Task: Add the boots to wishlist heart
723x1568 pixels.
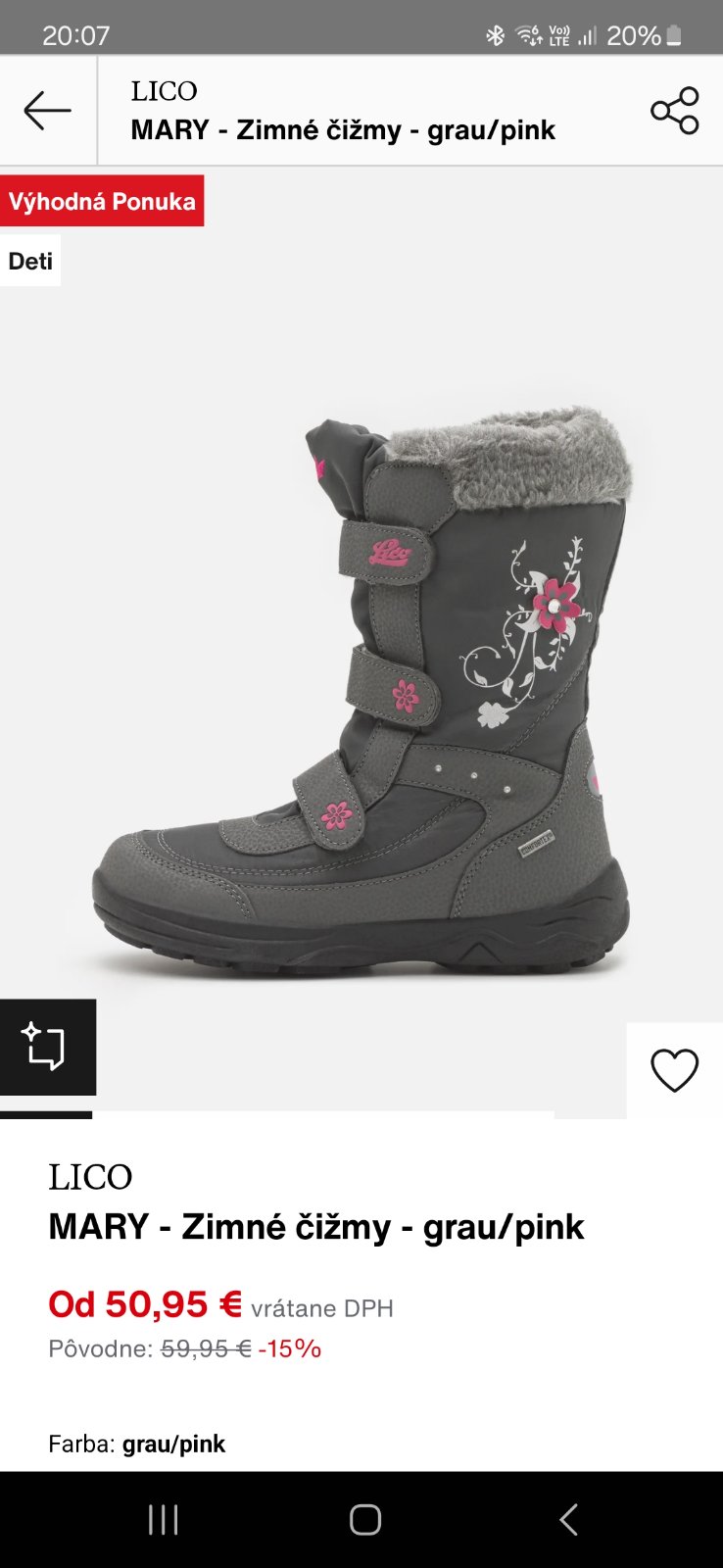Action: pos(674,1070)
